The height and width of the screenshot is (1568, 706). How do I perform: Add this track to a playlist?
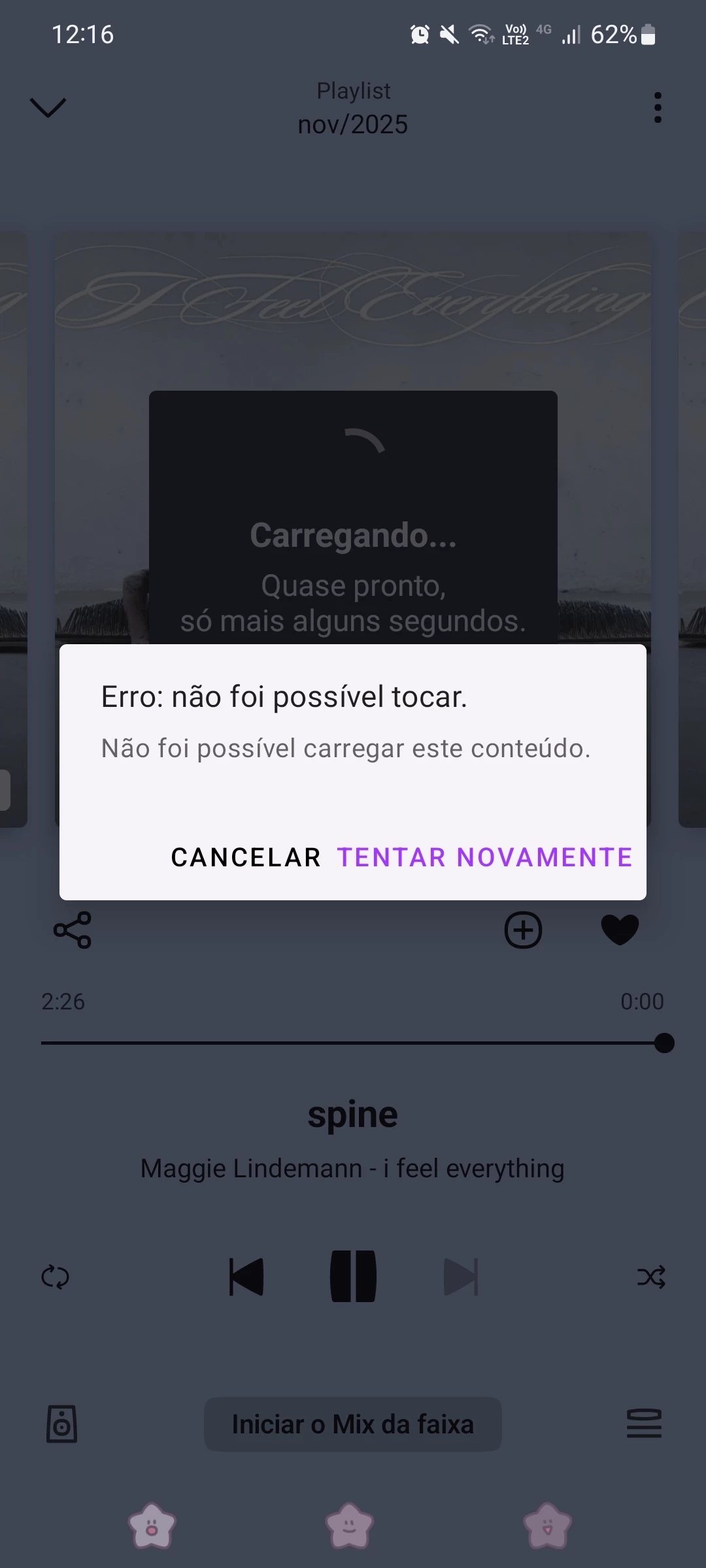pos(523,930)
